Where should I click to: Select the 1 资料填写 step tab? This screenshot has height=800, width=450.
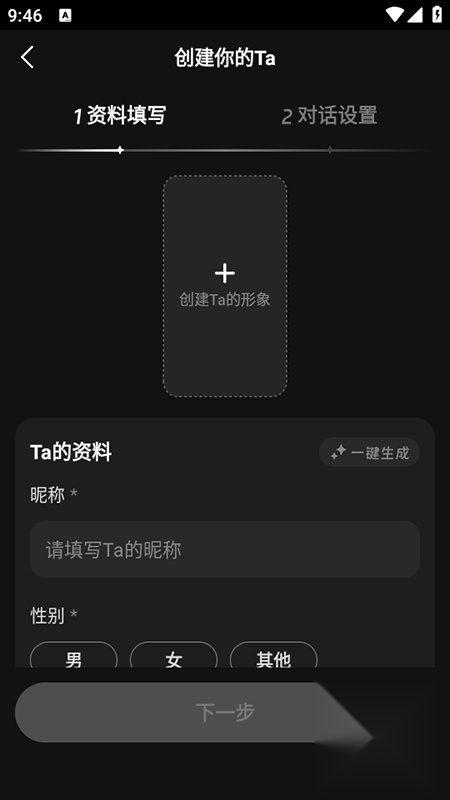coord(120,116)
